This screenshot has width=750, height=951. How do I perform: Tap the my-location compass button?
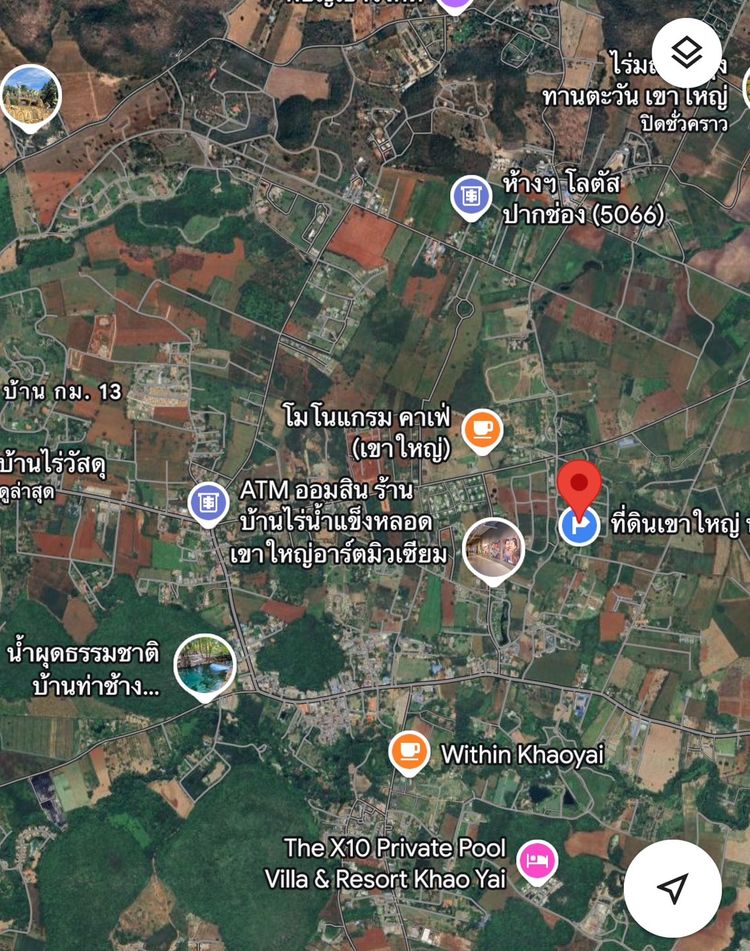click(673, 887)
